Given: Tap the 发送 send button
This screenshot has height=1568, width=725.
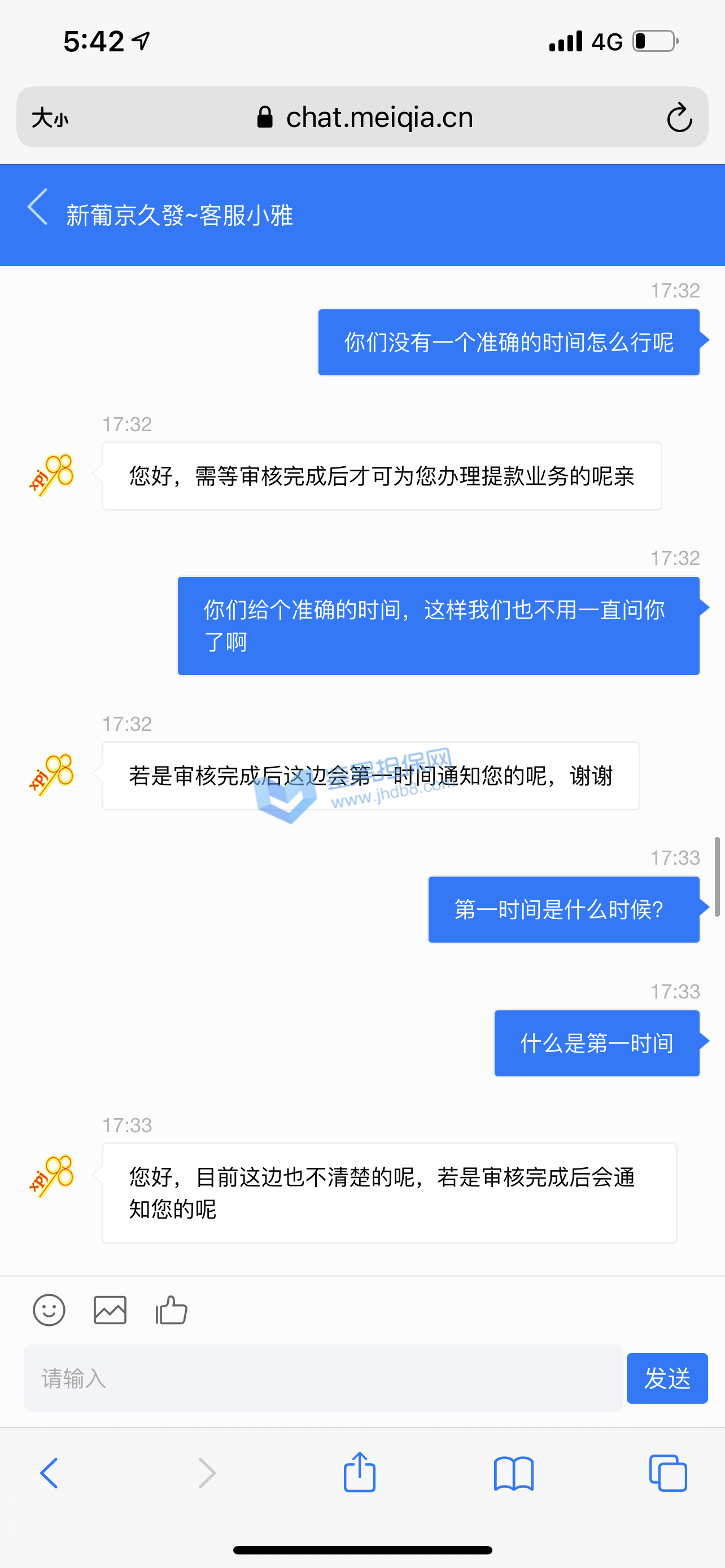Looking at the screenshot, I should (667, 1379).
